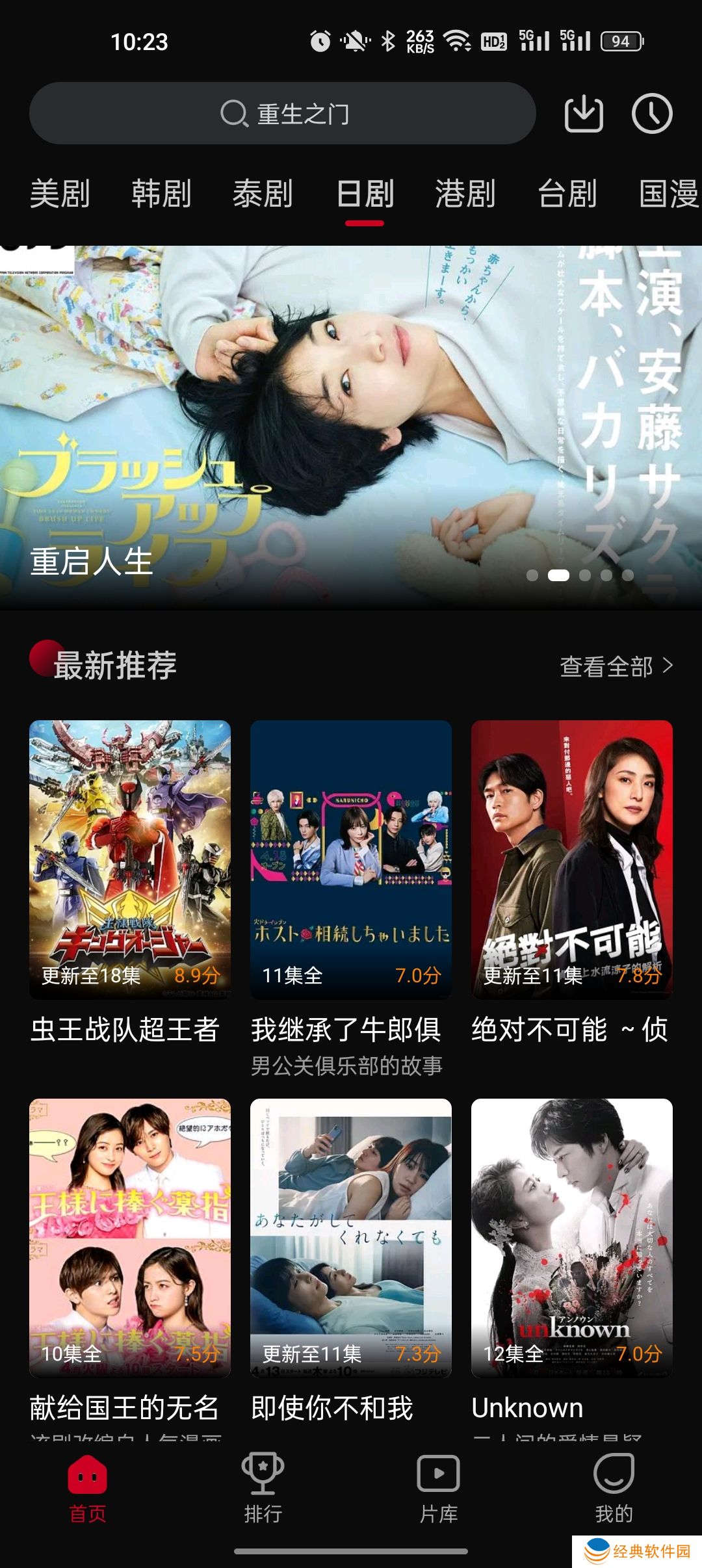Open the 排行 rankings trophy icon
The width and height of the screenshot is (702, 1568).
pos(264,1474)
